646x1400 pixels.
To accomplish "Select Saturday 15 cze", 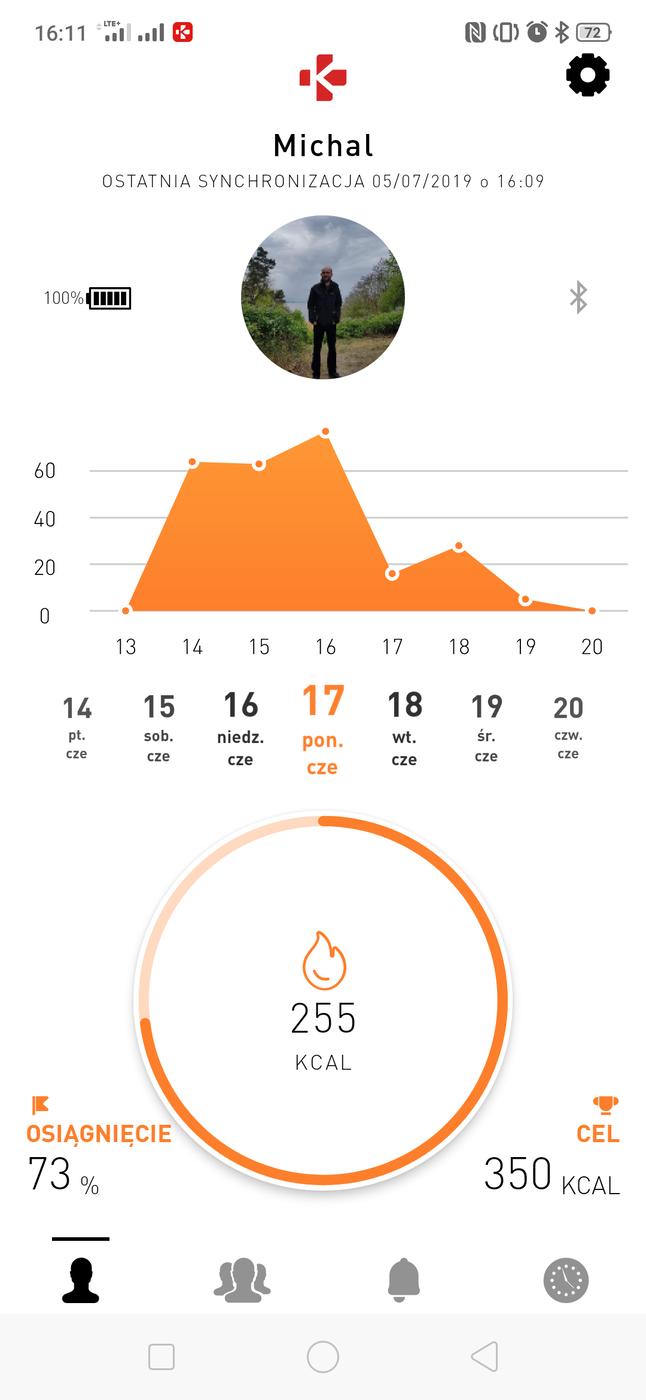I will pyautogui.click(x=159, y=726).
